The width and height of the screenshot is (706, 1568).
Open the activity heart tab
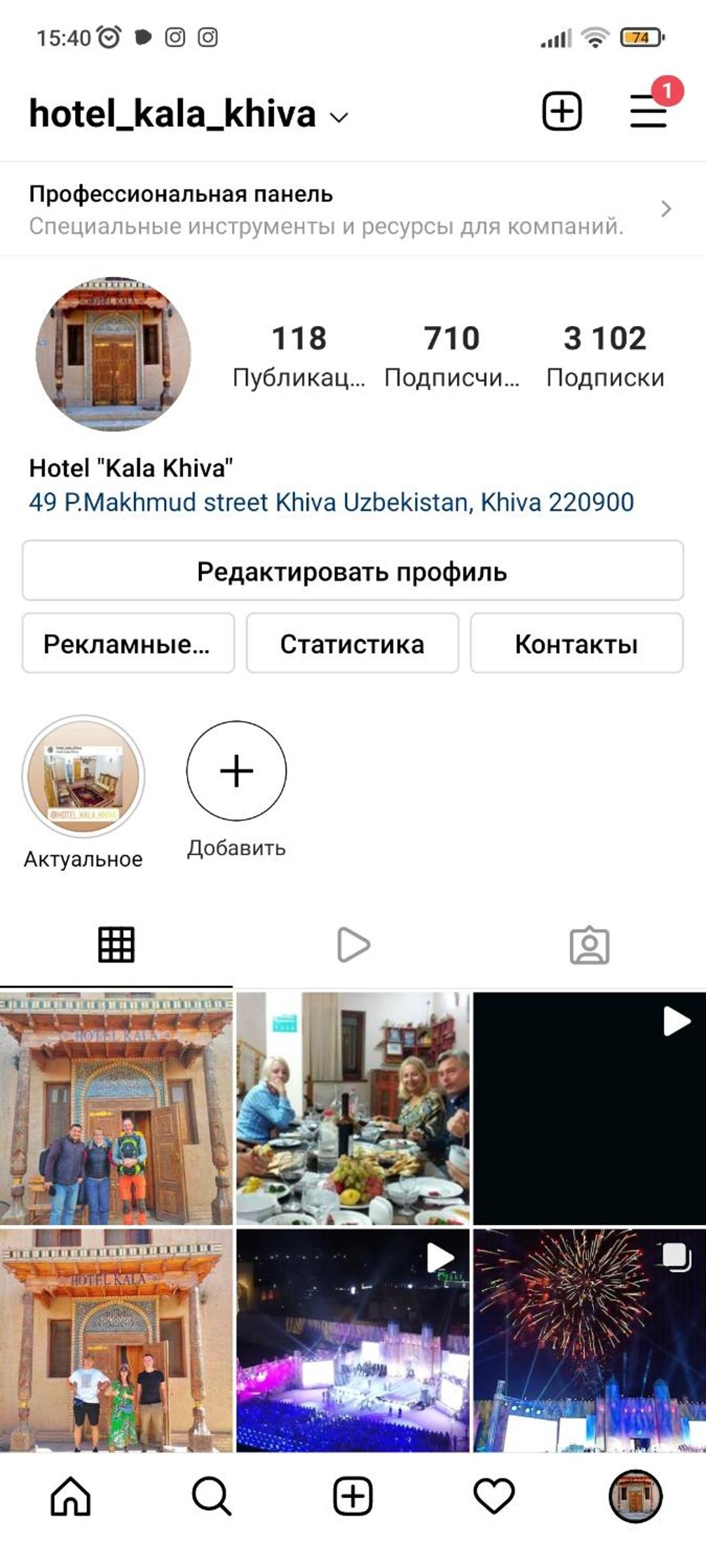click(x=494, y=1496)
